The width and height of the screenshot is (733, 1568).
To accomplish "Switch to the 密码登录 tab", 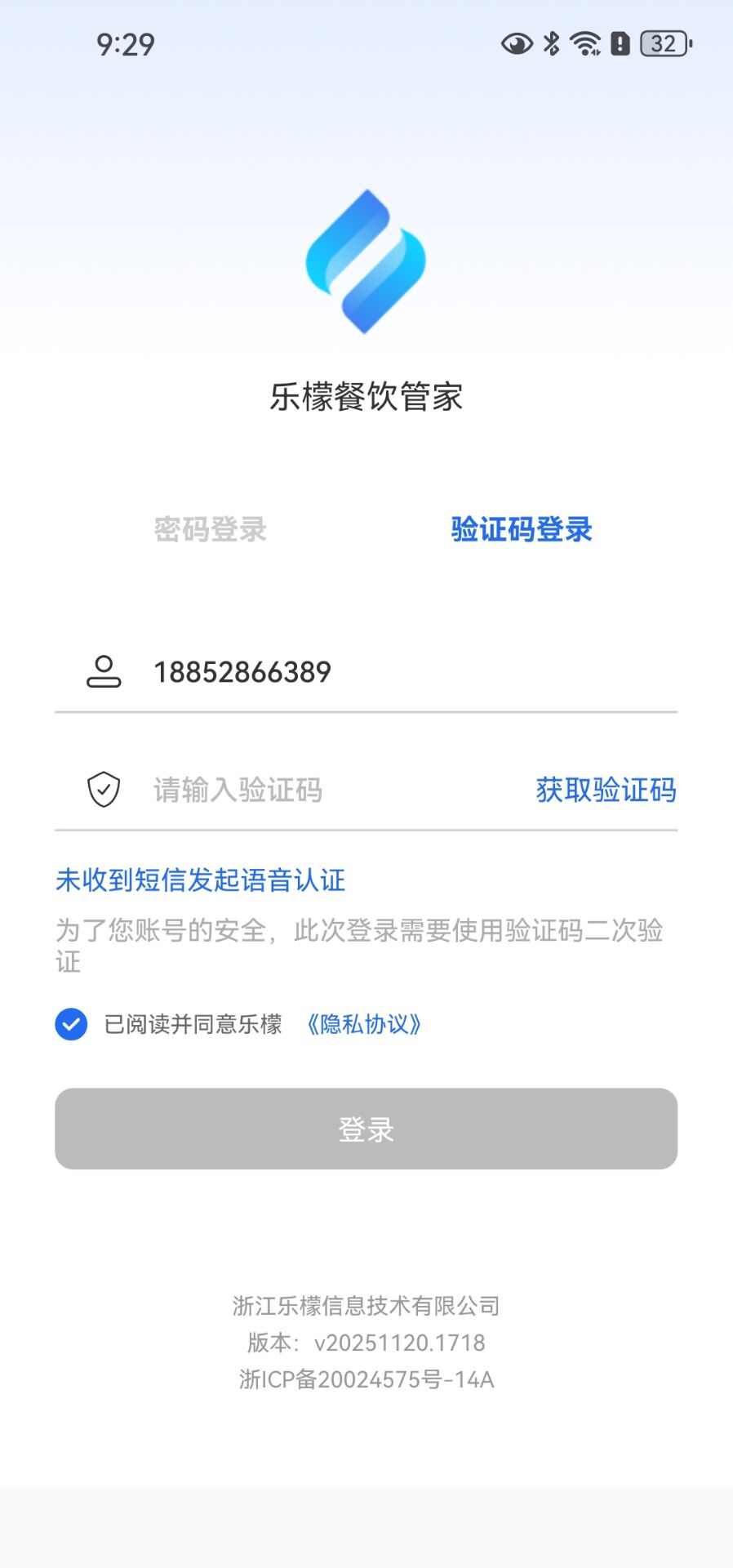I will click(211, 529).
